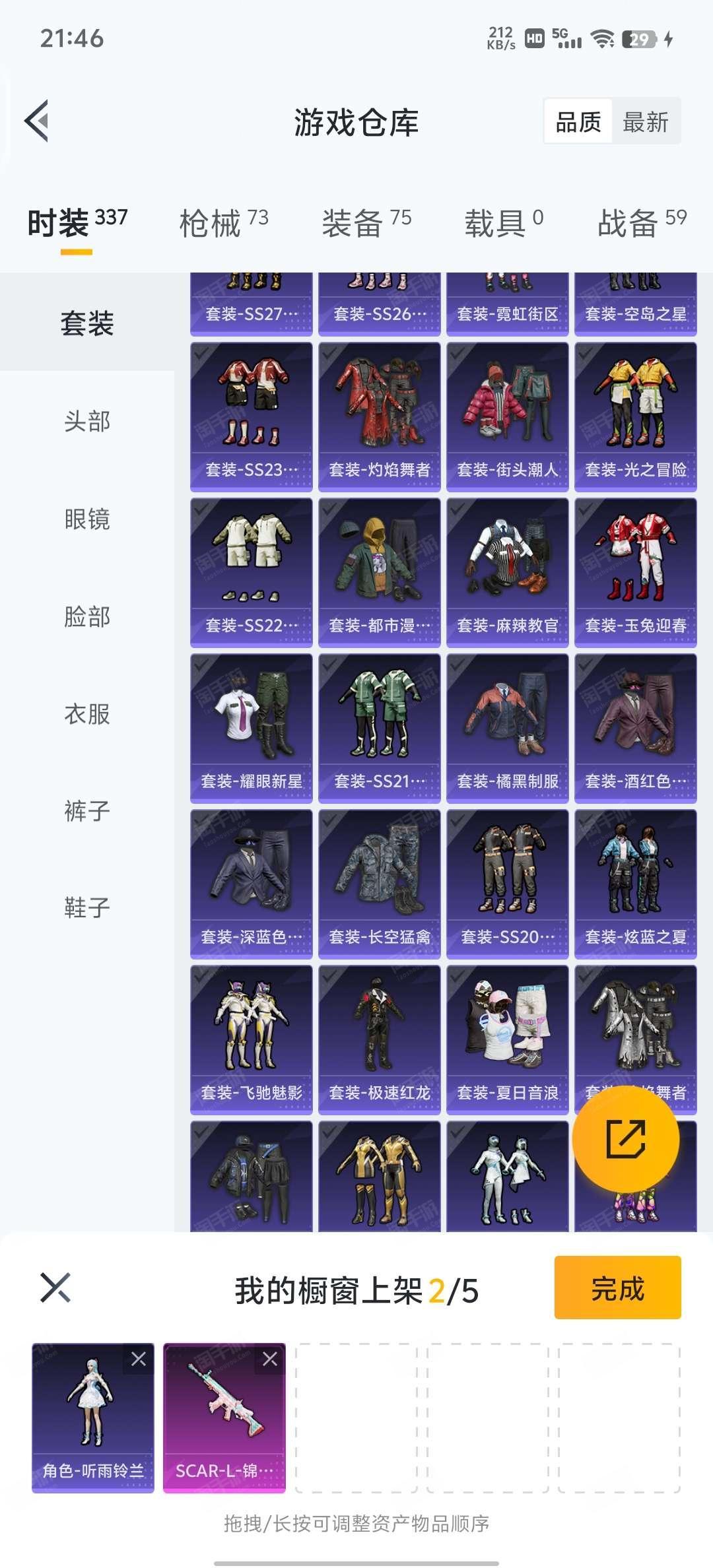
Task: Switch to the 战备 tab
Action: point(641,223)
